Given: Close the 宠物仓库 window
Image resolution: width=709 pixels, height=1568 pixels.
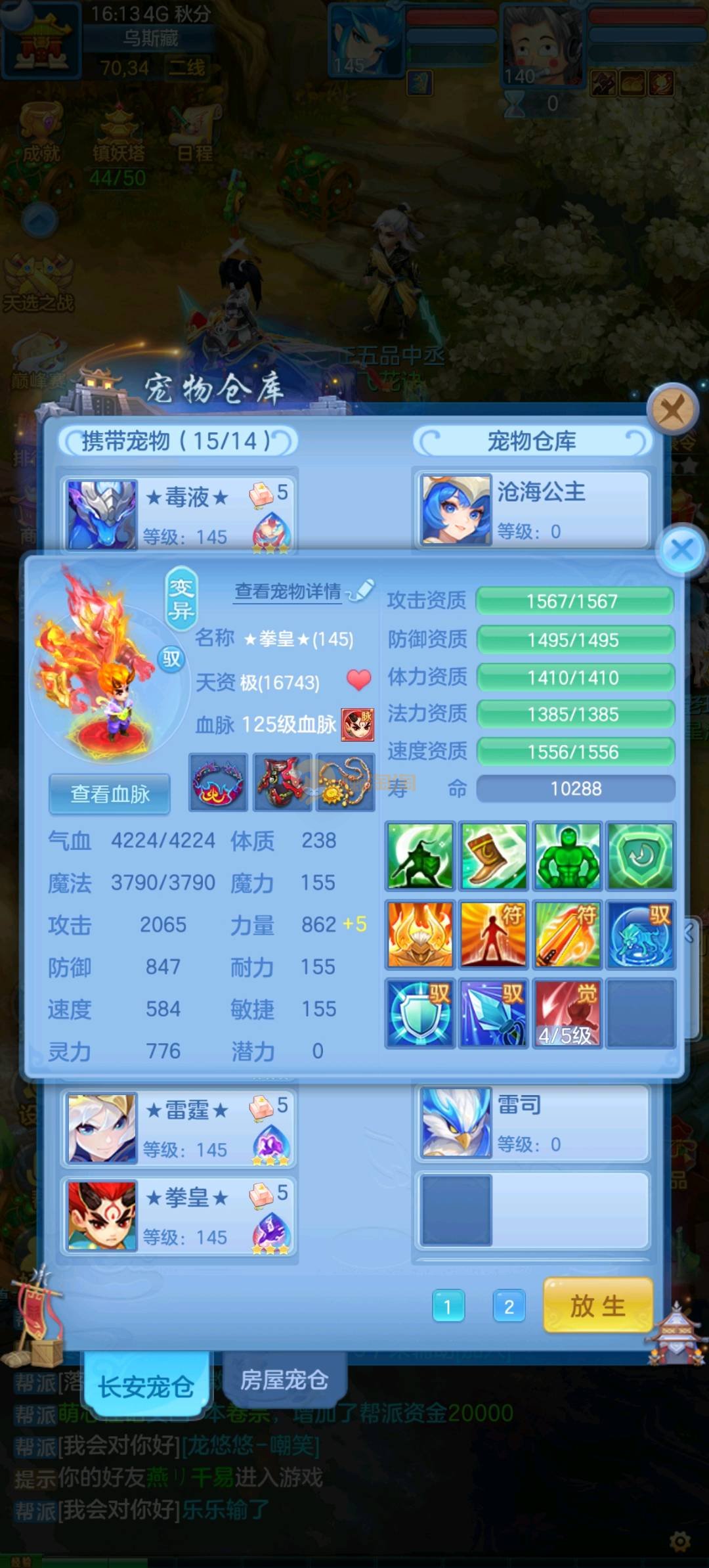Looking at the screenshot, I should [x=672, y=411].
